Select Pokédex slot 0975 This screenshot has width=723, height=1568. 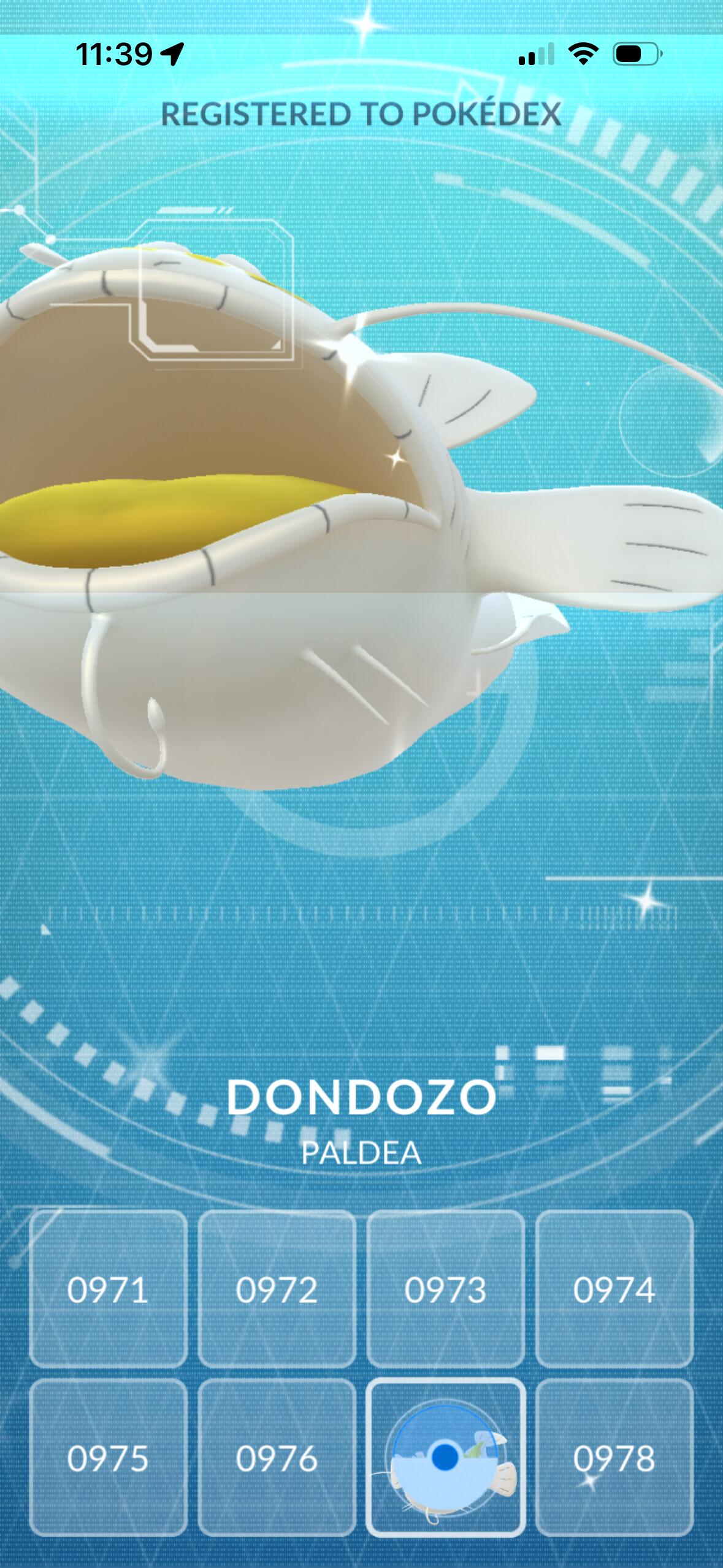108,1457
